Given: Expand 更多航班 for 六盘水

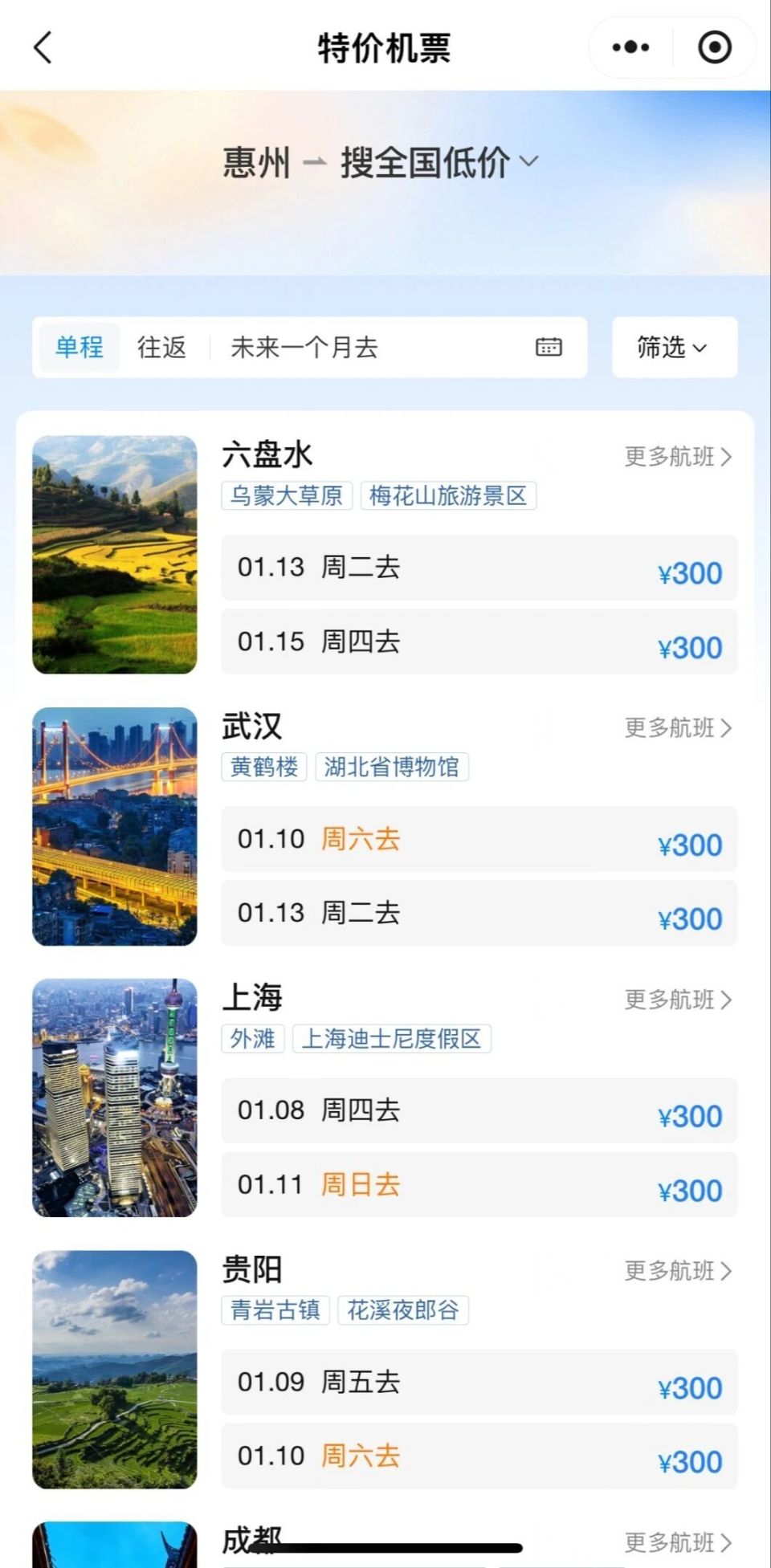Looking at the screenshot, I should 677,456.
